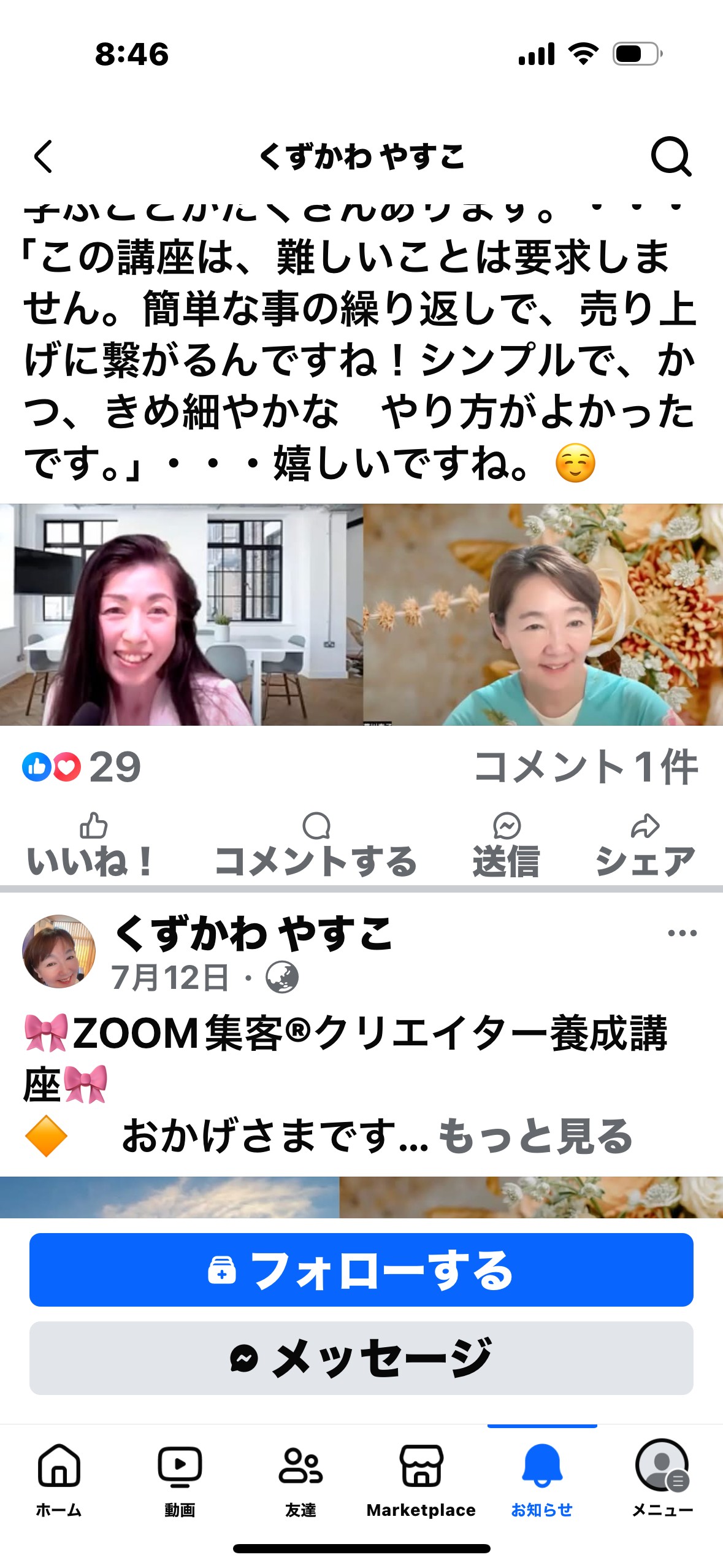The image size is (723, 1568).
Task: Switch to the ホーム tab
Action: click(x=59, y=1480)
